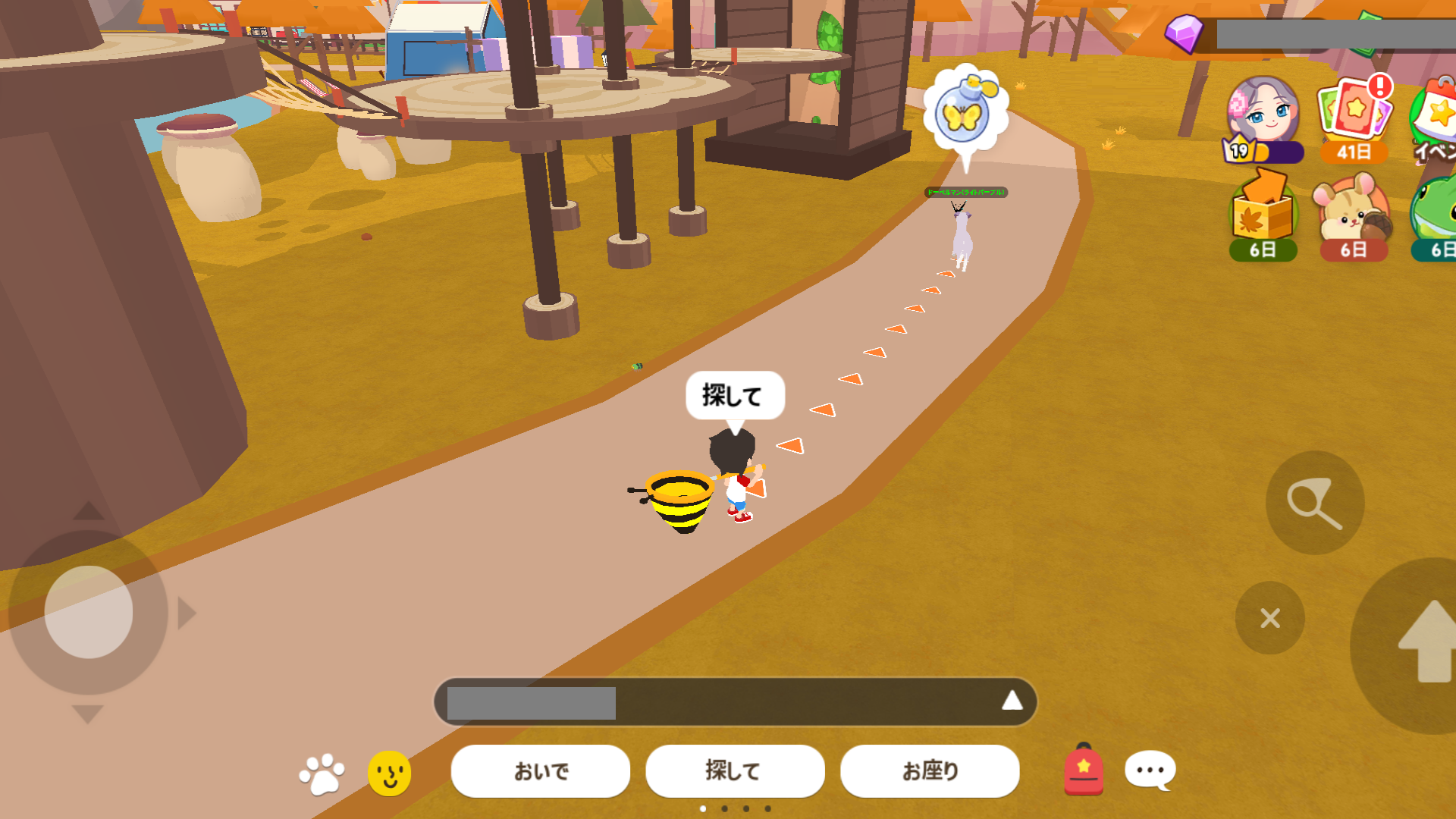The image size is (1456, 819).
Task: Swing the bug net action button
Action: [x=1314, y=503]
